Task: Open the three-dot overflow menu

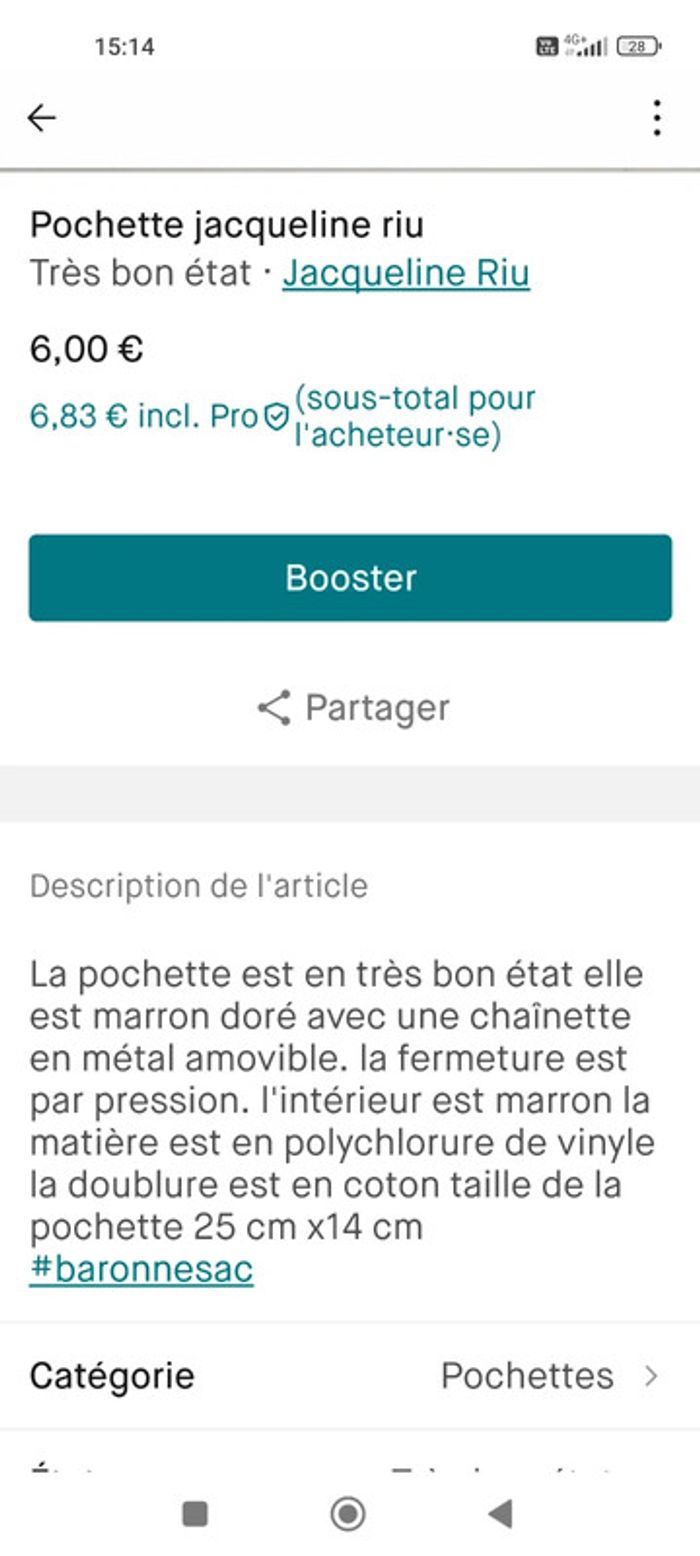Action: click(x=656, y=118)
